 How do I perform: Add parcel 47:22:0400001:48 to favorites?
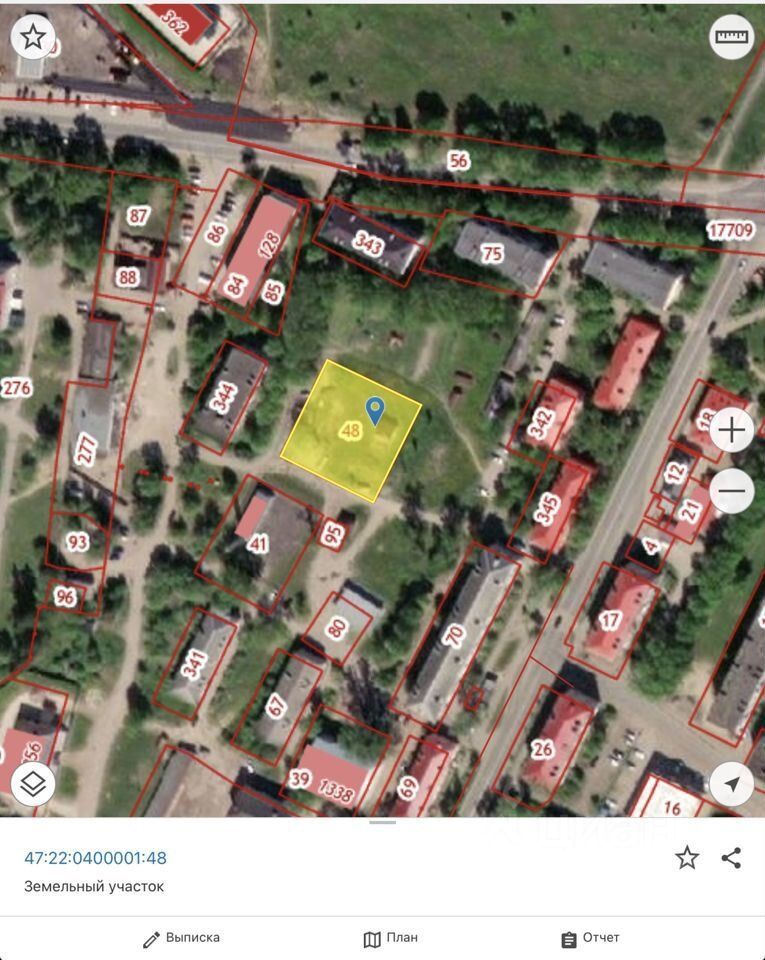coord(687,857)
